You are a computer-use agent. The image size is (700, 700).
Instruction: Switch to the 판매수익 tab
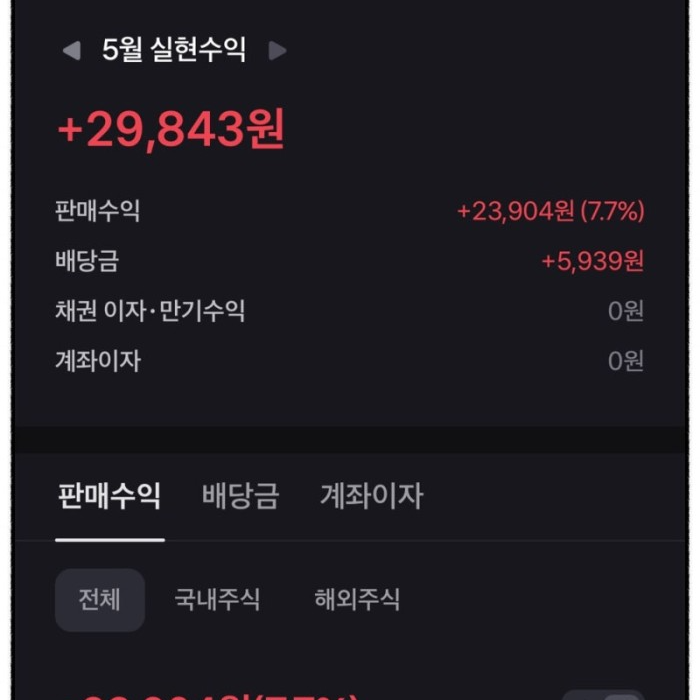click(x=109, y=496)
